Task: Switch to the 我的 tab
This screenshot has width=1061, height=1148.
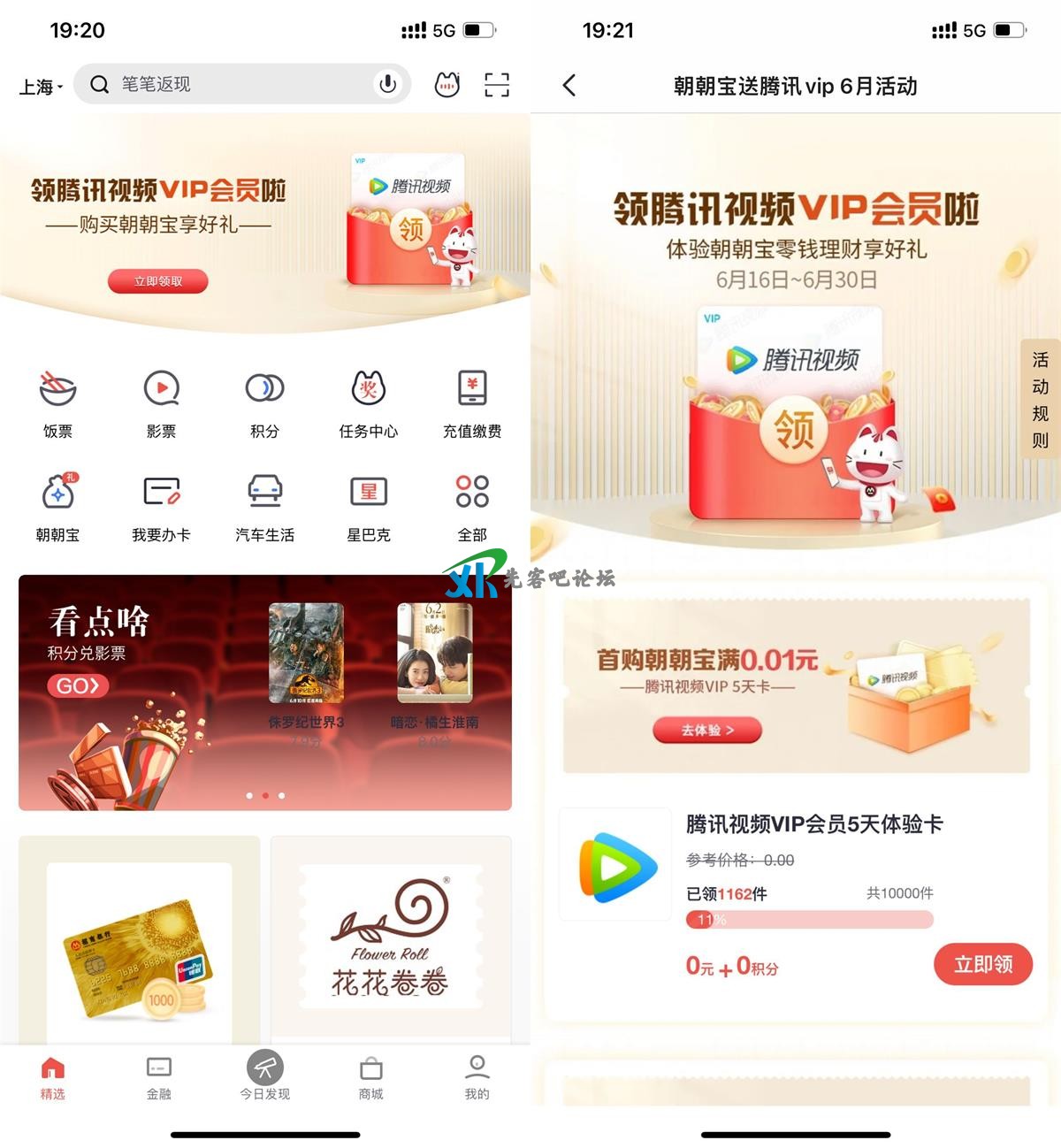Action: [x=477, y=1076]
